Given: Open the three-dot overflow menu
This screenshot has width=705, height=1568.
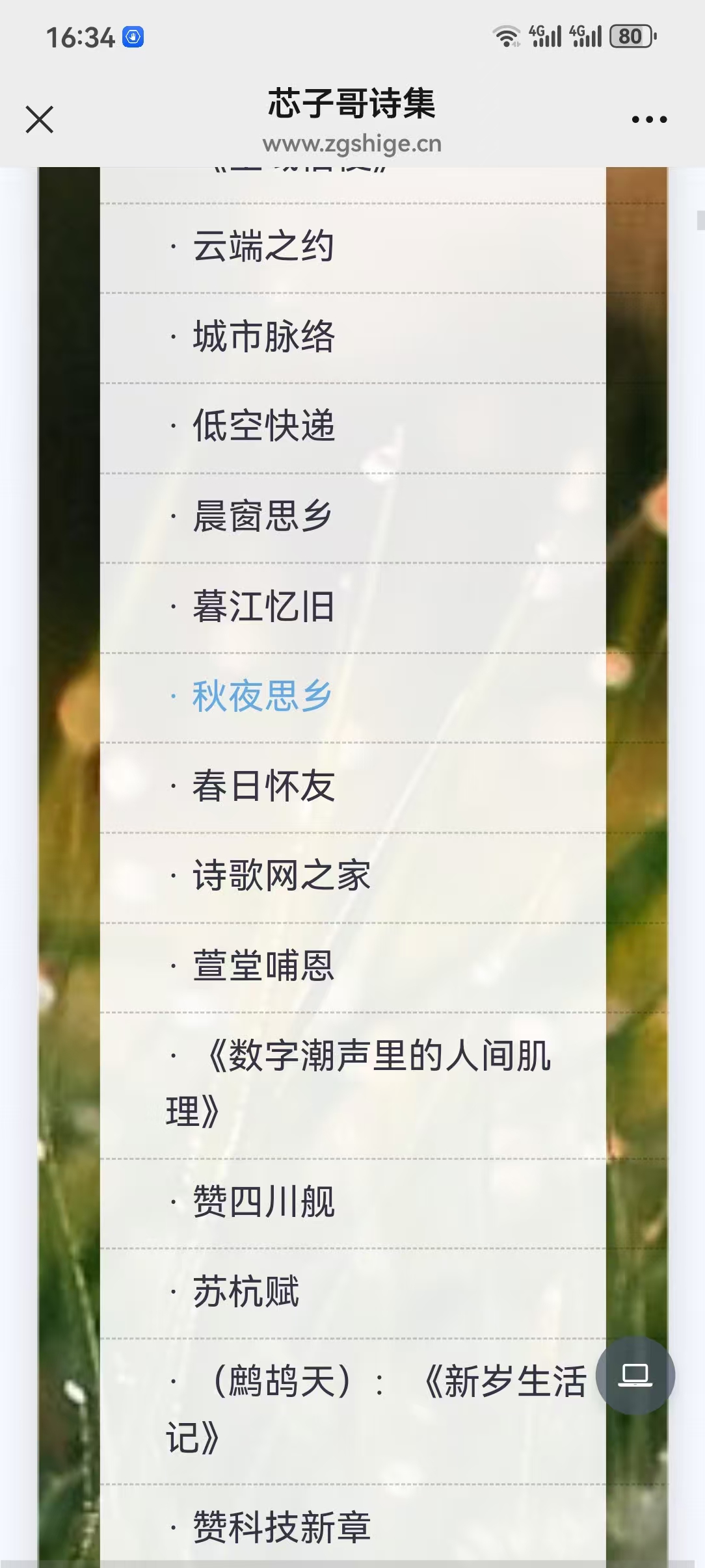Looking at the screenshot, I should tap(649, 120).
